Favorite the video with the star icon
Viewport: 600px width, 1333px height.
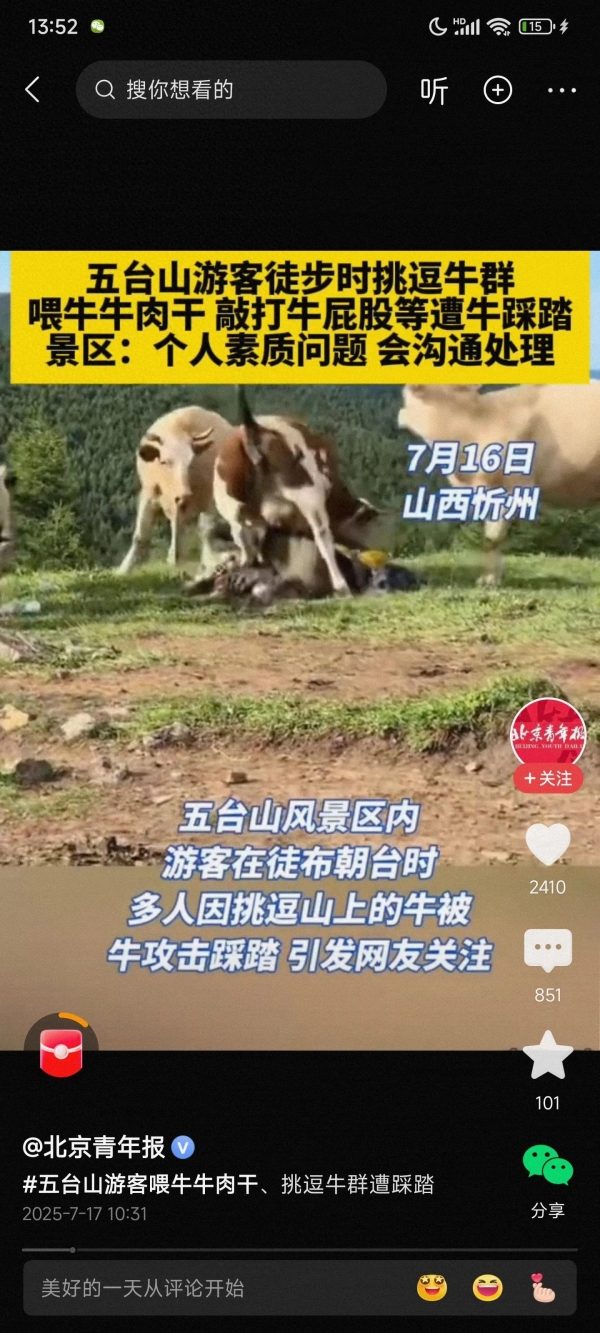coord(547,1057)
